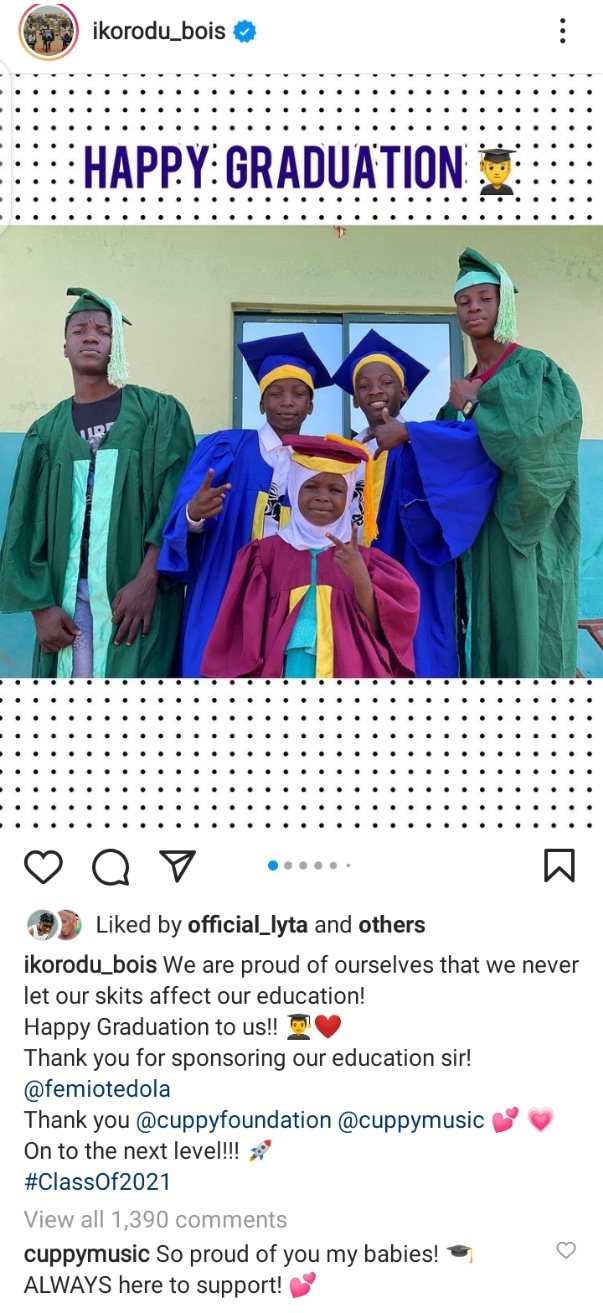The image size is (603, 1313).
Task: Share the post via the paper plane icon
Action: click(177, 865)
